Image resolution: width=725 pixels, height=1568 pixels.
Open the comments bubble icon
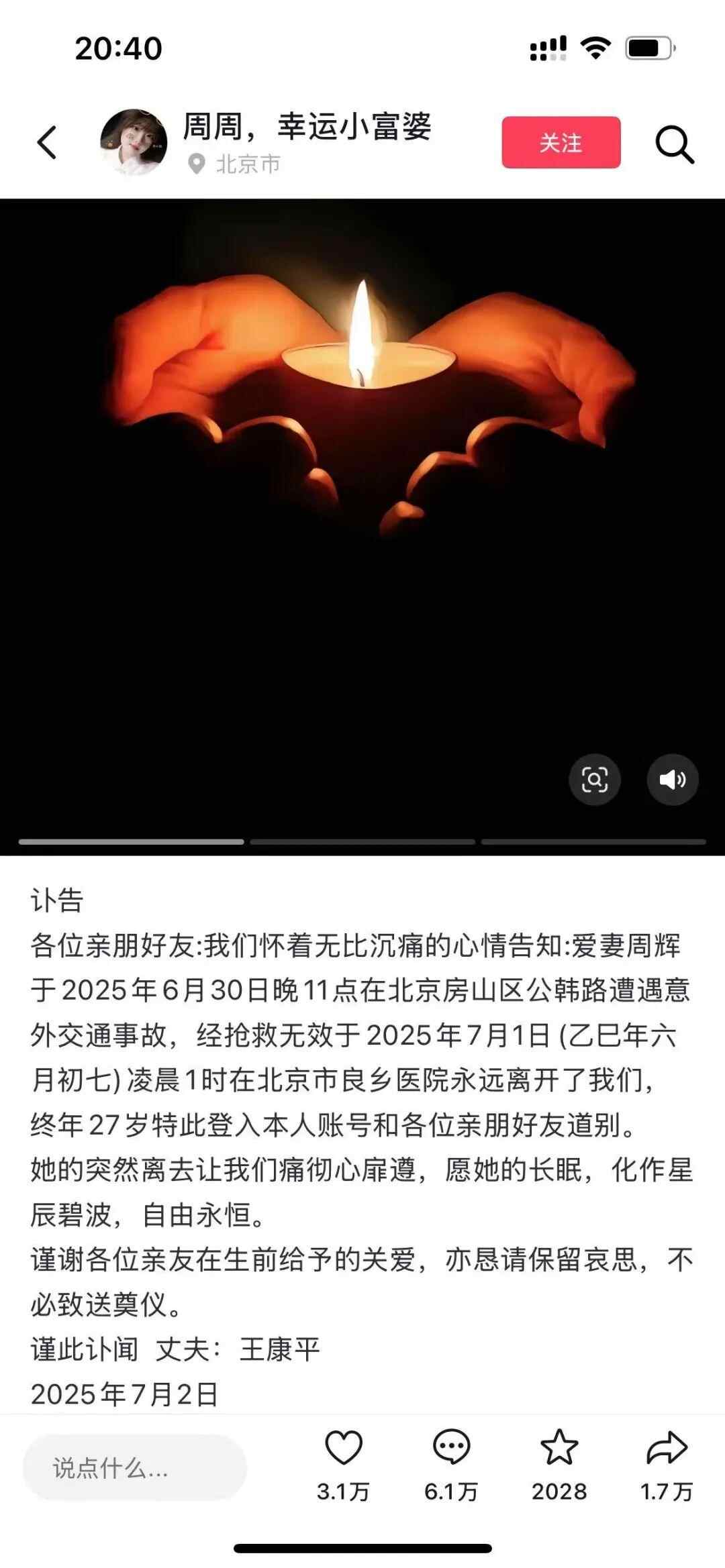[450, 1449]
